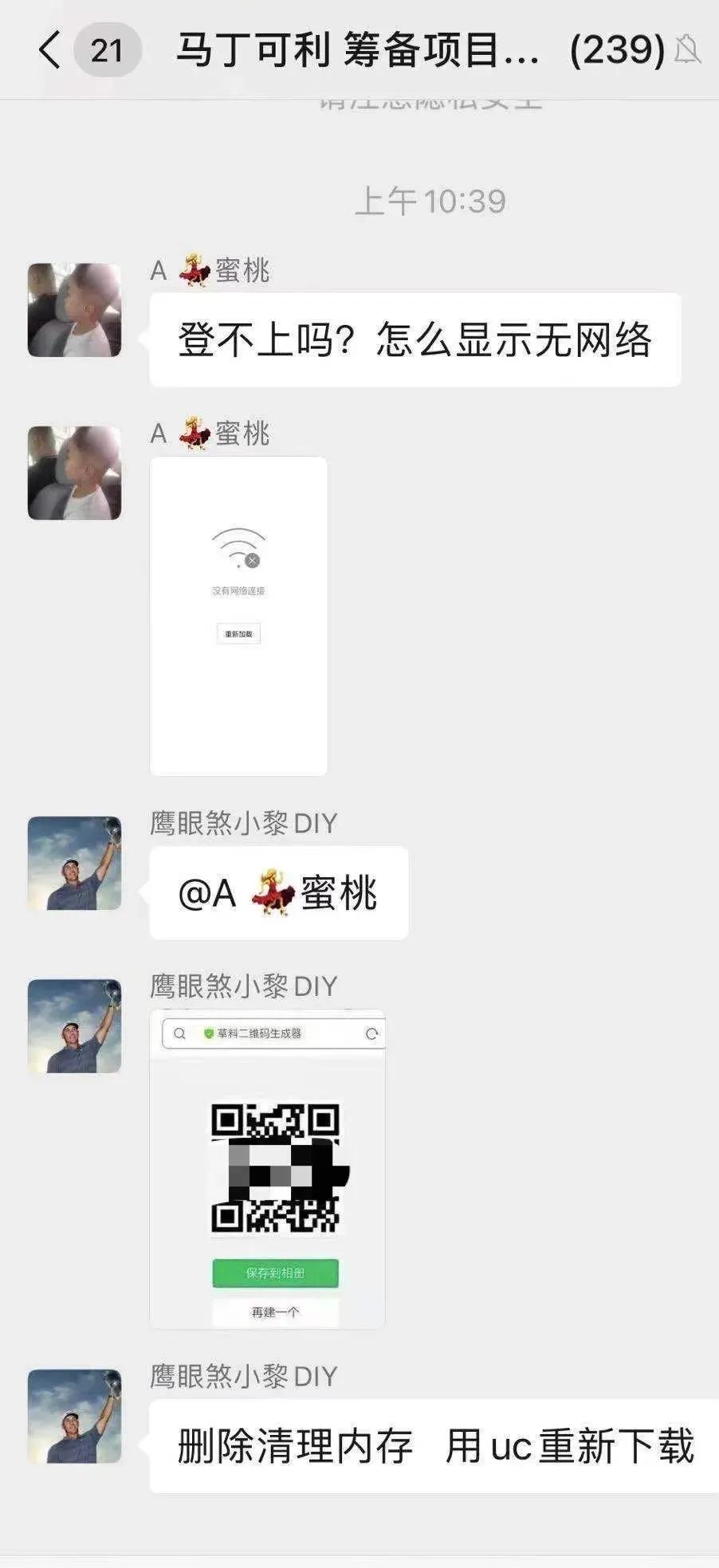
Task: Tap A 蜜桃's avatar beside the 登不上吗 message
Action: click(x=74, y=310)
